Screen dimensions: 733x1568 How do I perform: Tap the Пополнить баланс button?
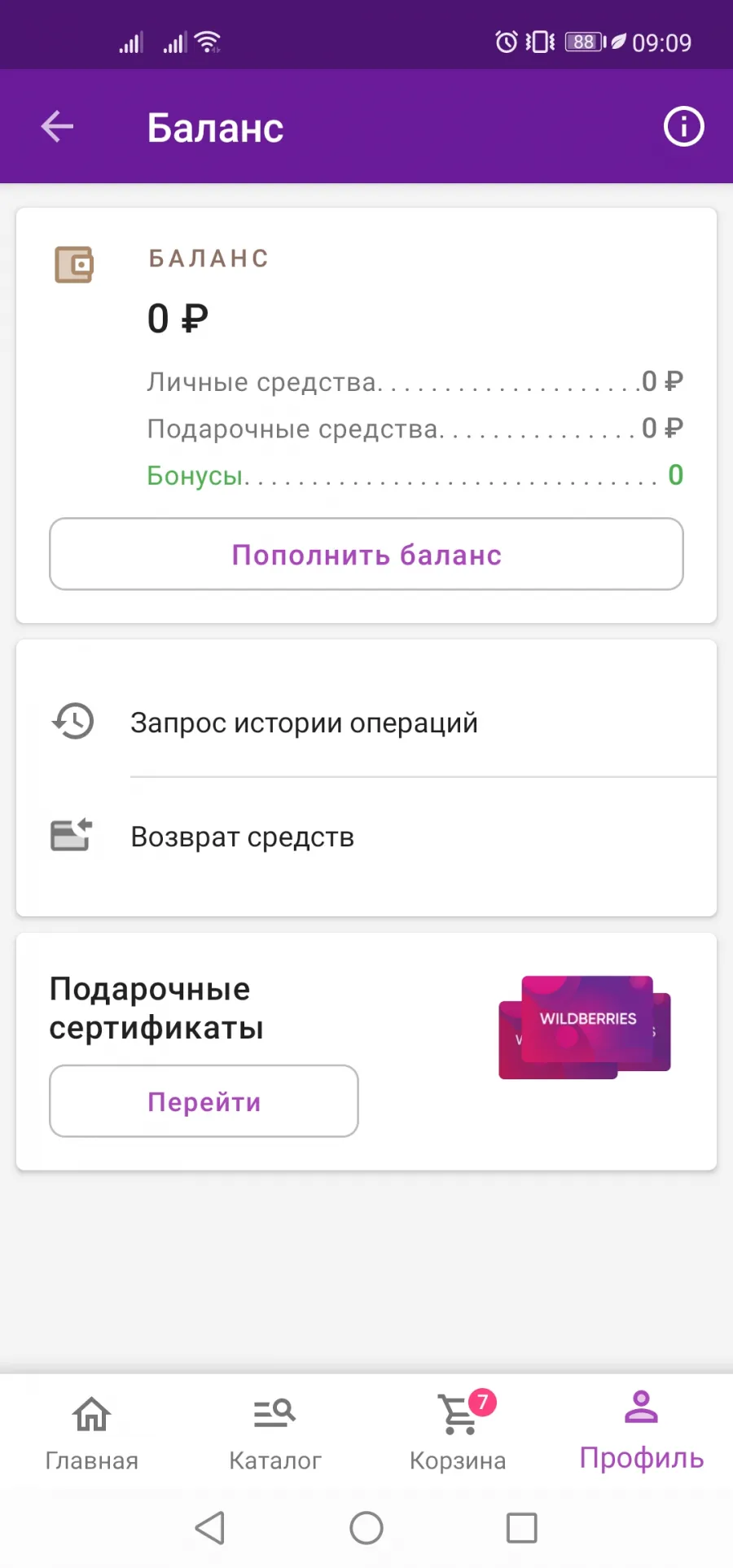coord(366,554)
